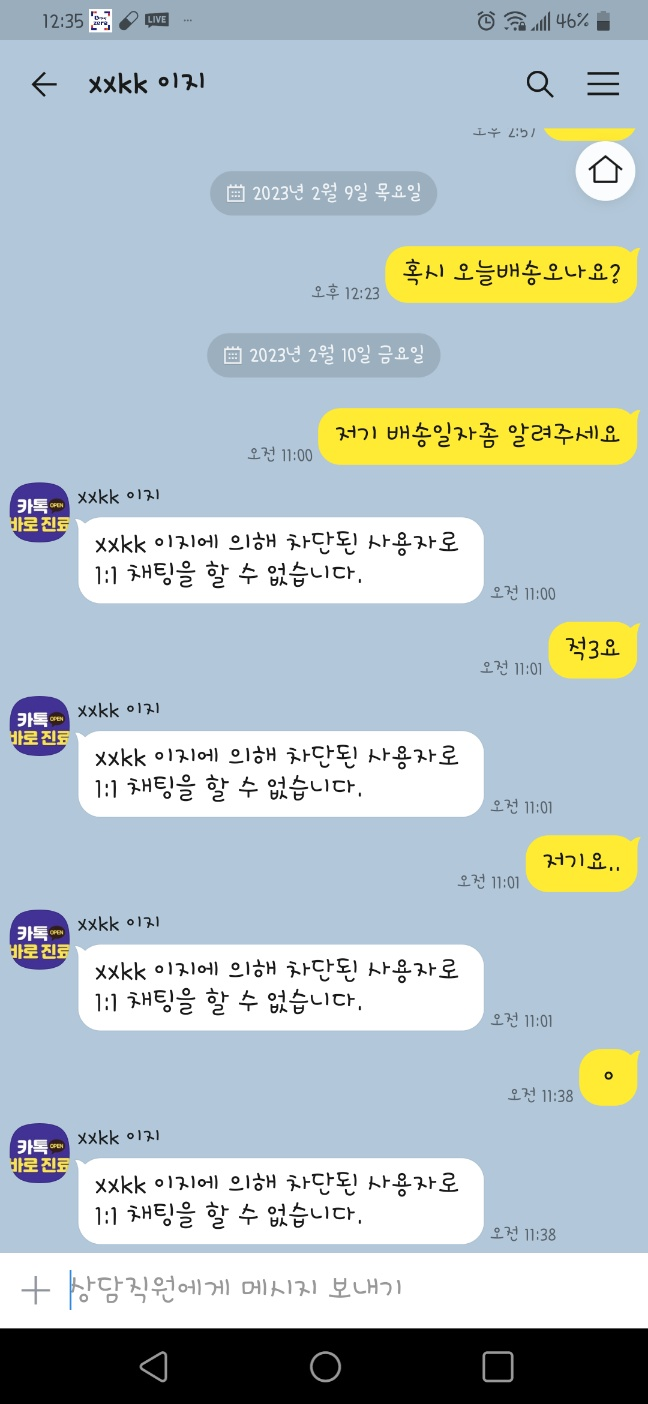Open the 2023년 2월 9일 date chip

323,193
